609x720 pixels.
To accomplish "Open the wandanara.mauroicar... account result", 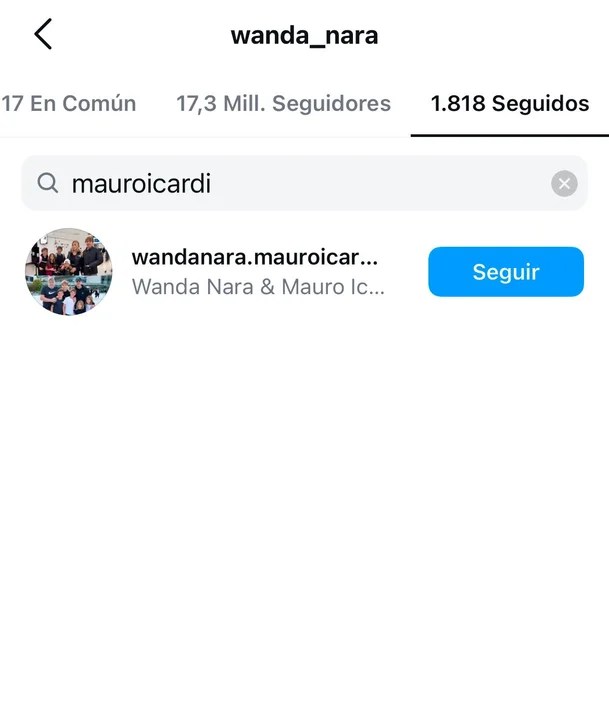I will tap(255, 271).
